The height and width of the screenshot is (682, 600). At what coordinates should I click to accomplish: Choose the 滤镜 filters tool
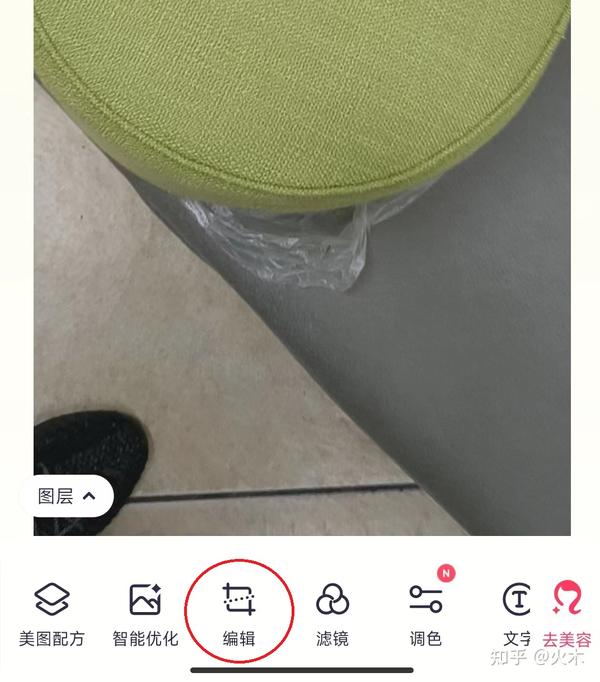pyautogui.click(x=332, y=612)
